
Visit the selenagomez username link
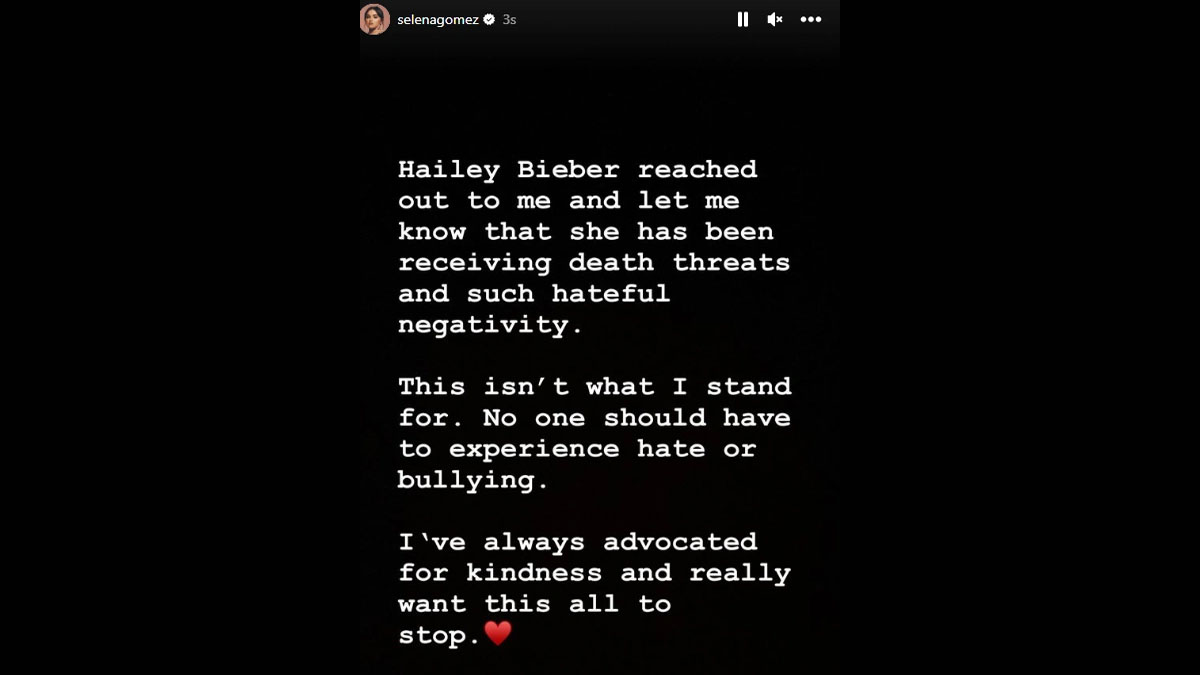point(438,19)
